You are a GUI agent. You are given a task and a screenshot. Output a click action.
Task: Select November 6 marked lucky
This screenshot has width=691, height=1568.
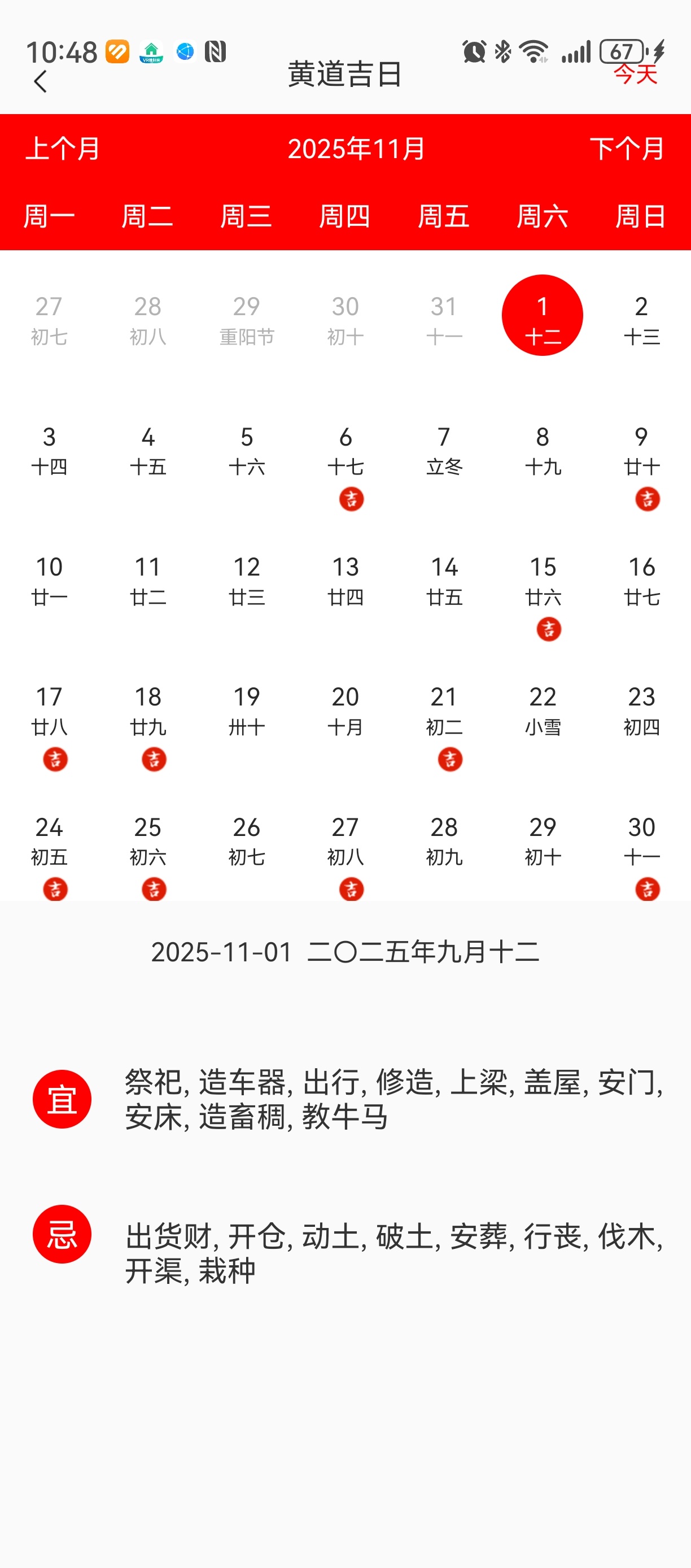pyautogui.click(x=345, y=465)
